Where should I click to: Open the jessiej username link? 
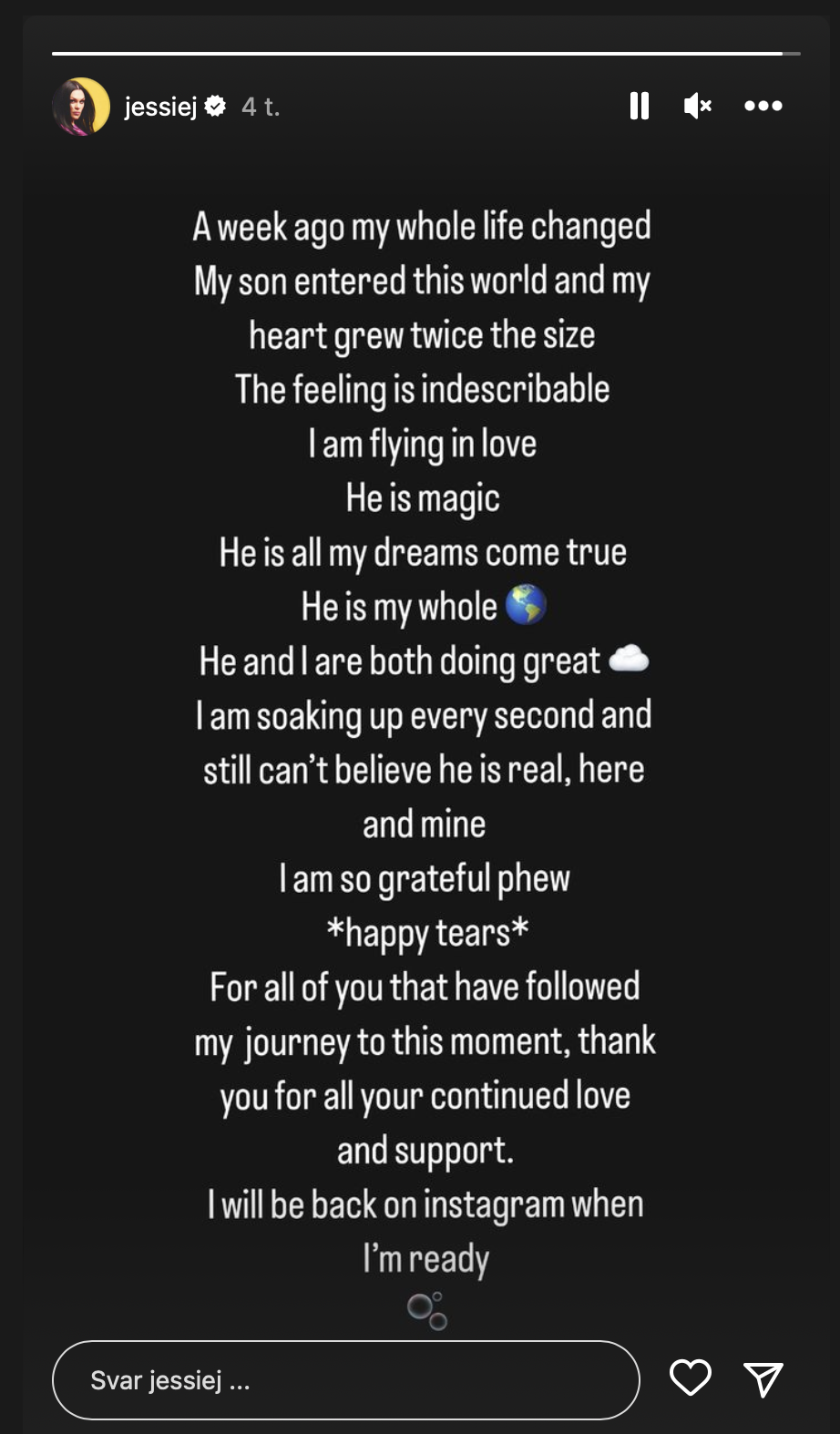(160, 108)
